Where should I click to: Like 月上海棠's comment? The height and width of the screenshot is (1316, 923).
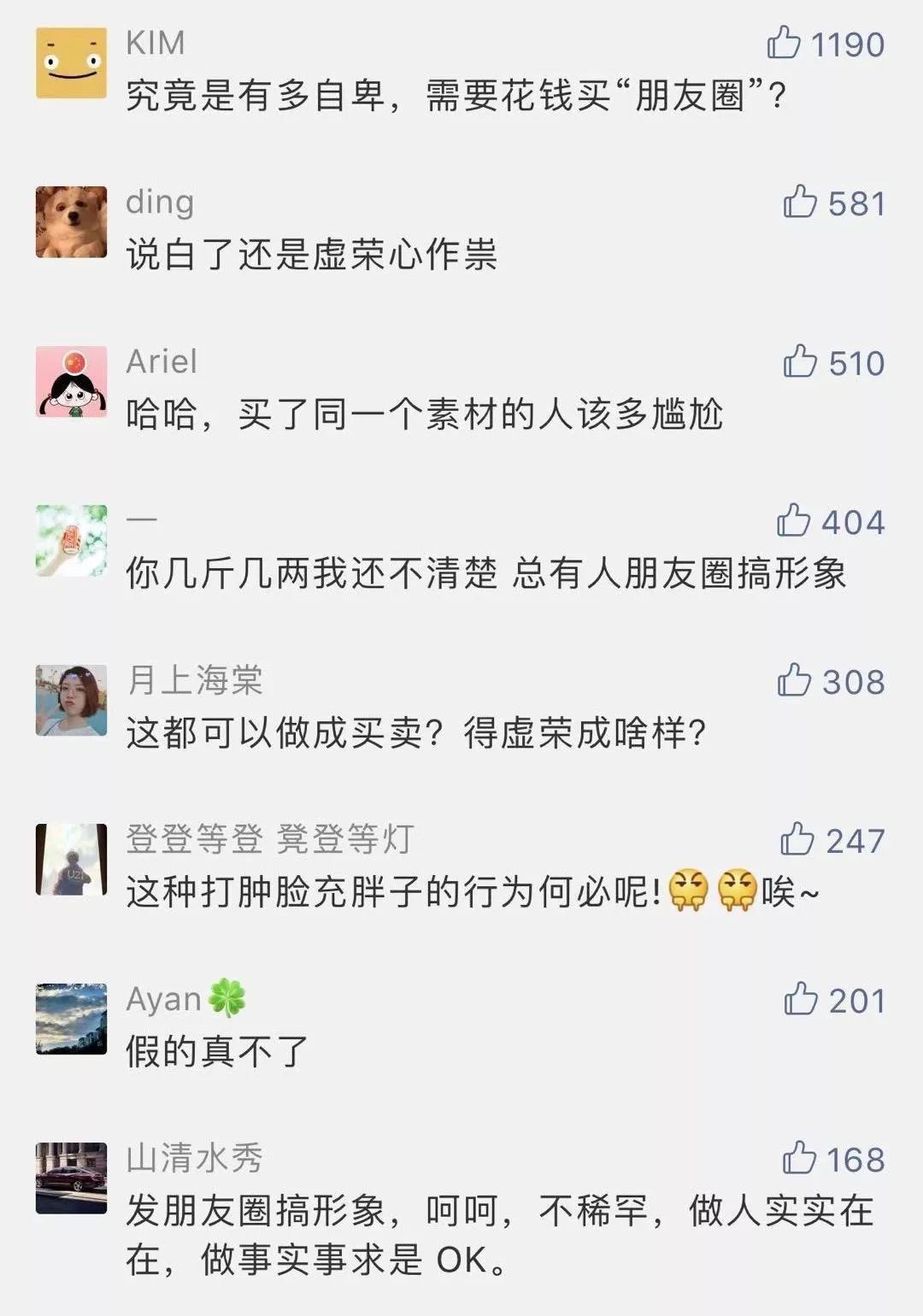[794, 680]
